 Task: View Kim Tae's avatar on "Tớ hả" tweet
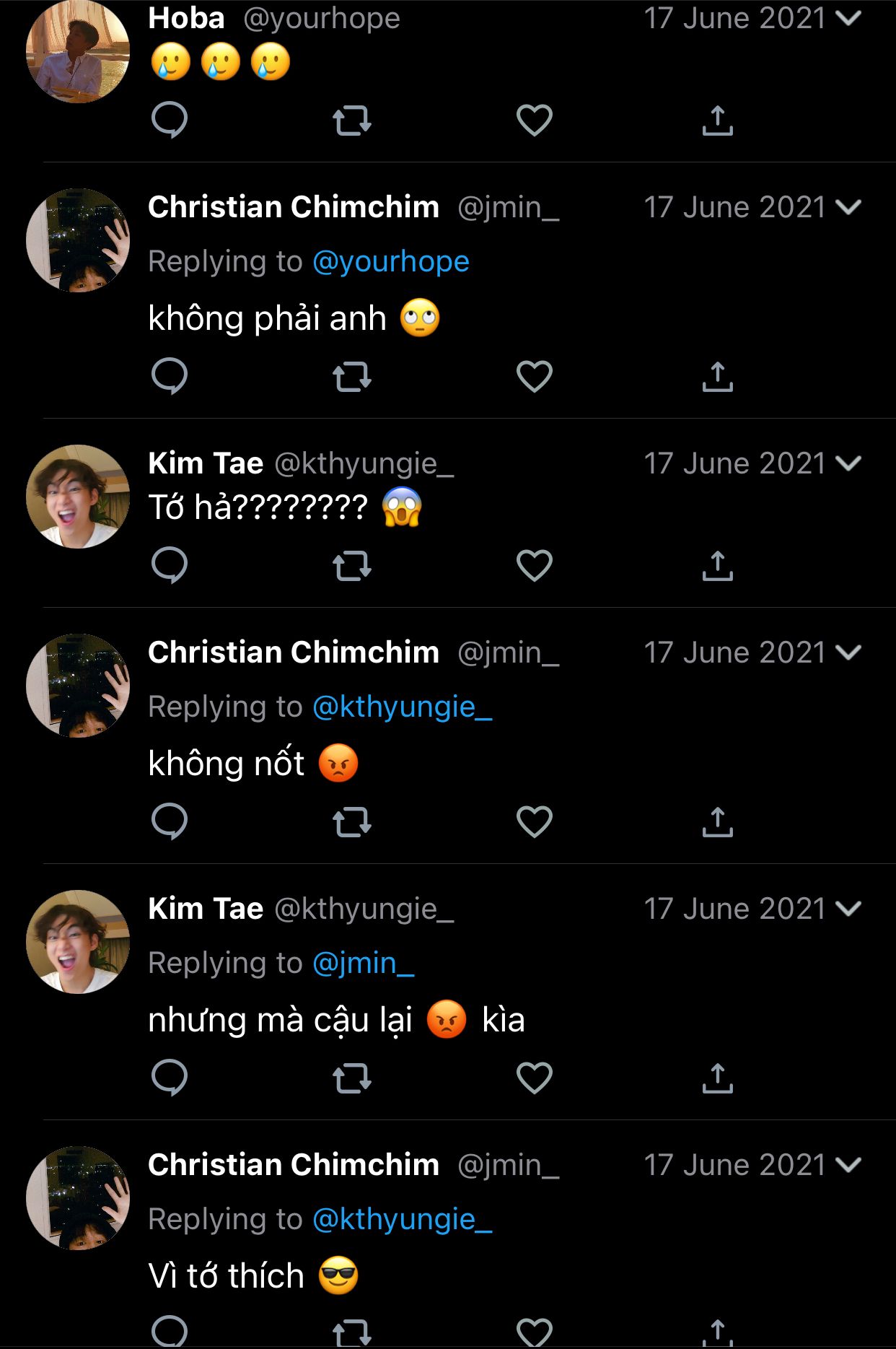point(78,497)
